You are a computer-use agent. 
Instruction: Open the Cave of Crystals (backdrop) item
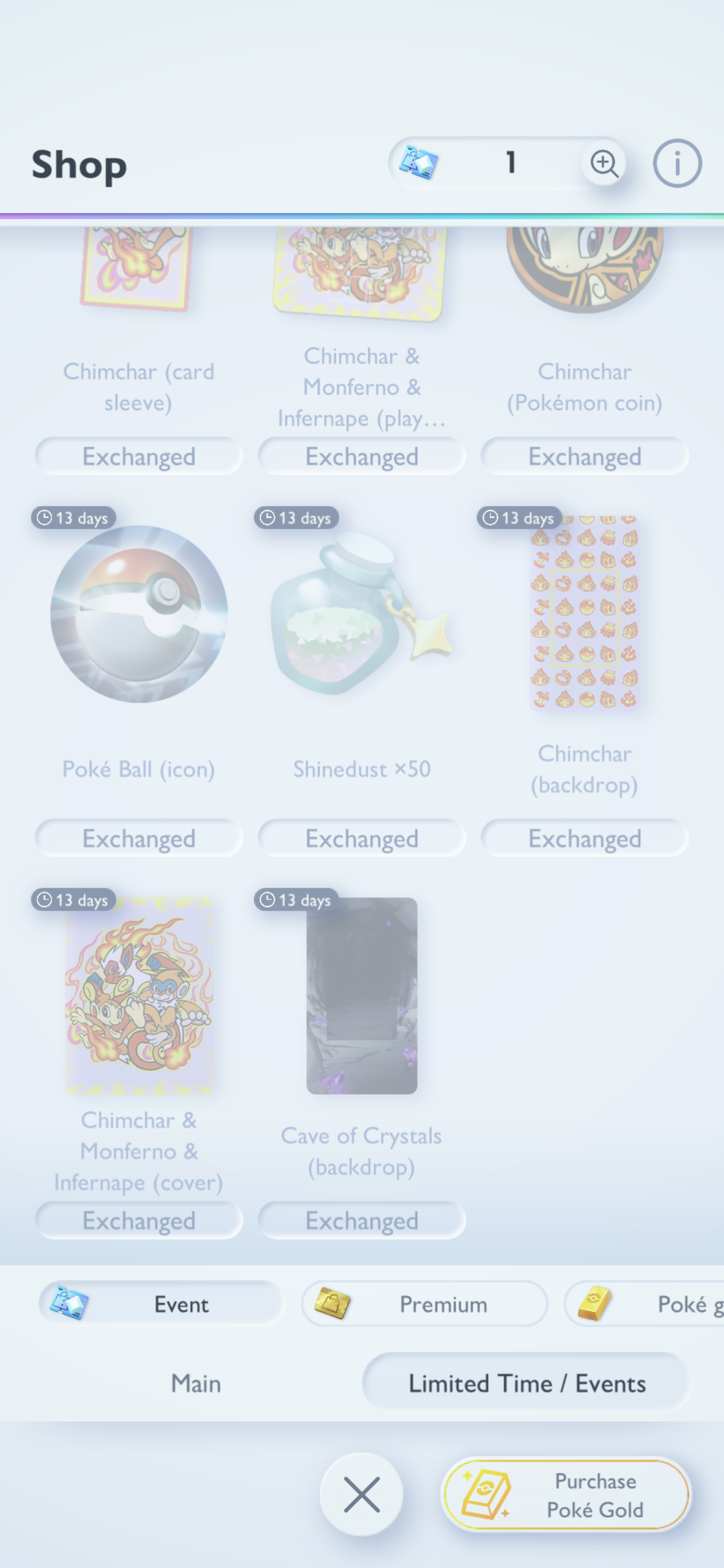coord(361,995)
